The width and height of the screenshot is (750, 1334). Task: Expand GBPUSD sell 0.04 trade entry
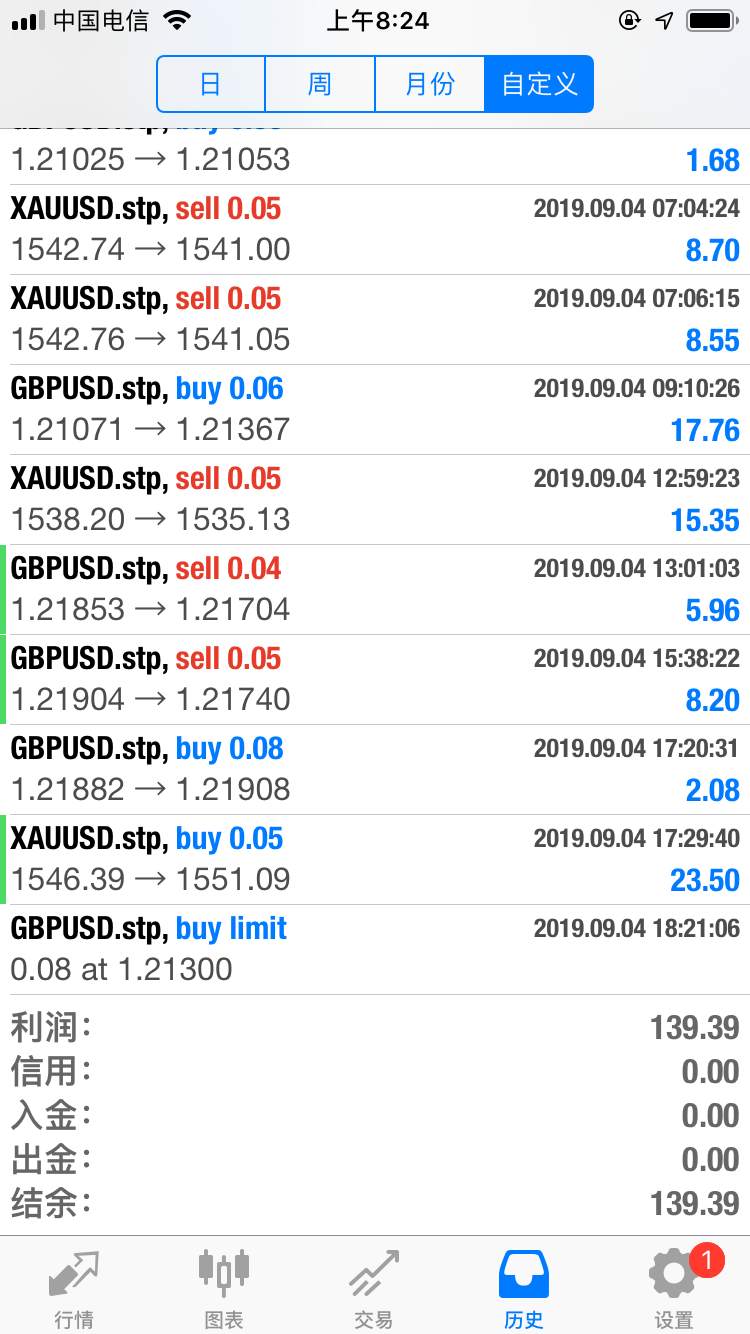375,590
